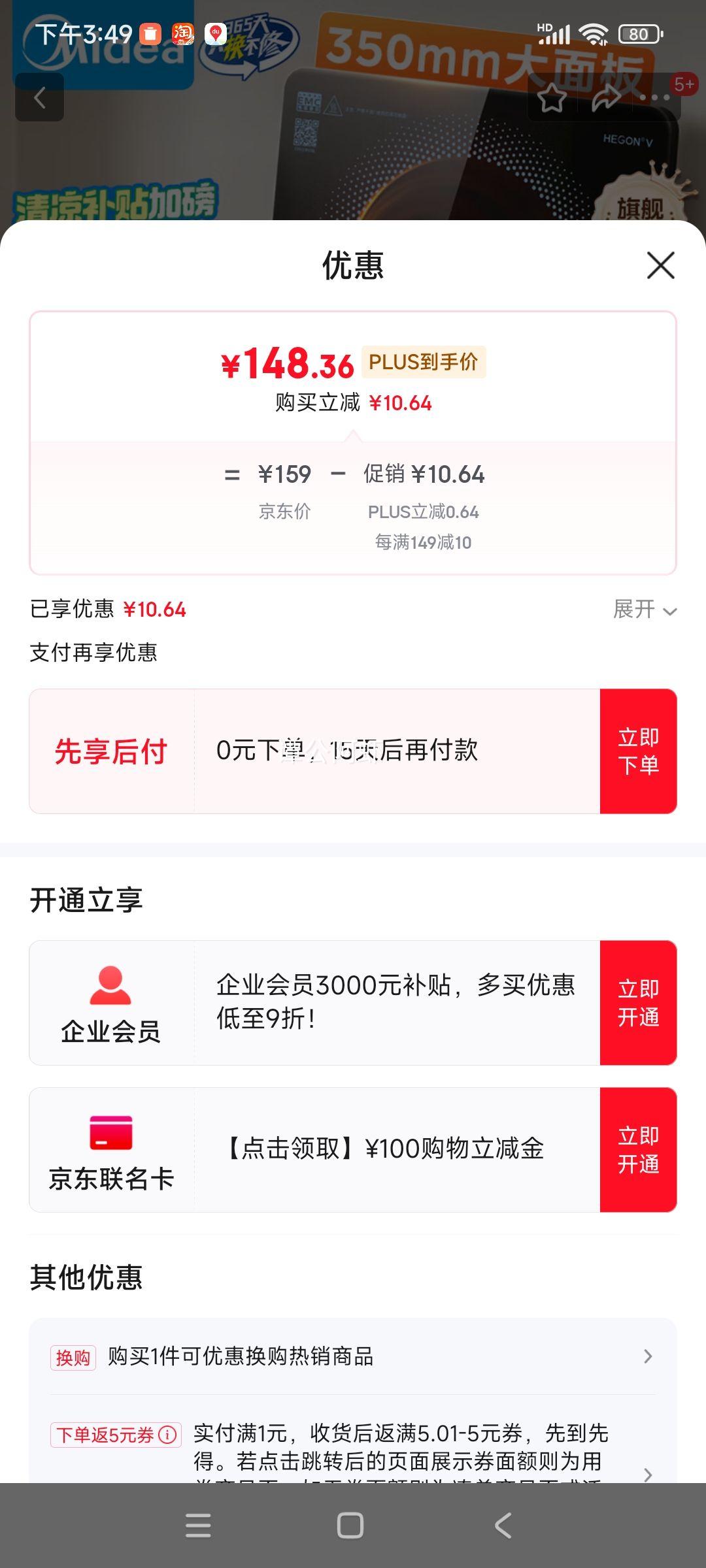Go to the system home screen
The image size is (706, 1568).
click(x=350, y=1526)
